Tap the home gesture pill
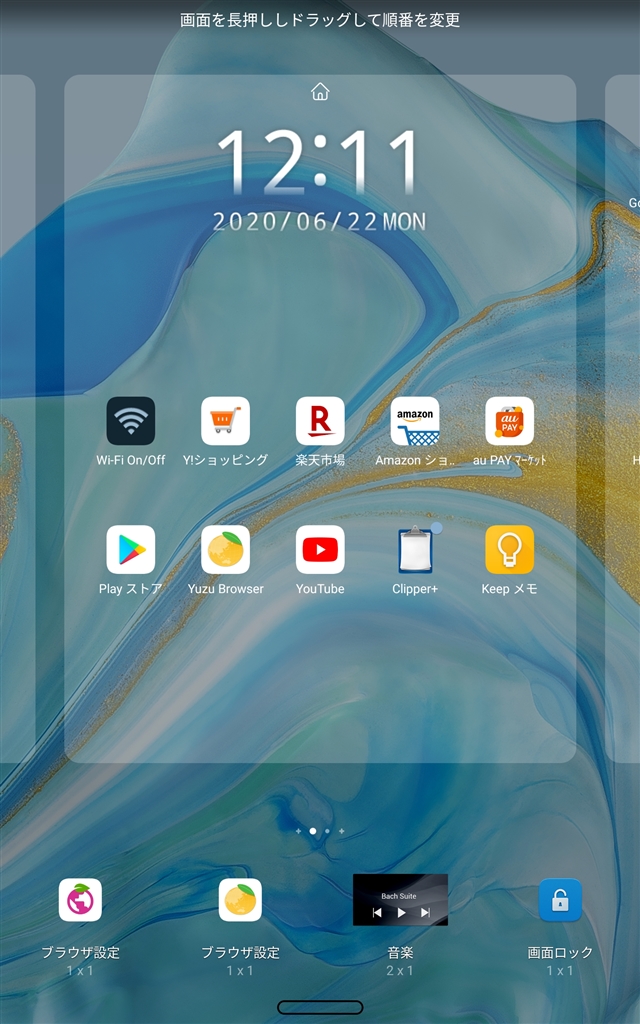The width and height of the screenshot is (640, 1024). click(320, 1007)
